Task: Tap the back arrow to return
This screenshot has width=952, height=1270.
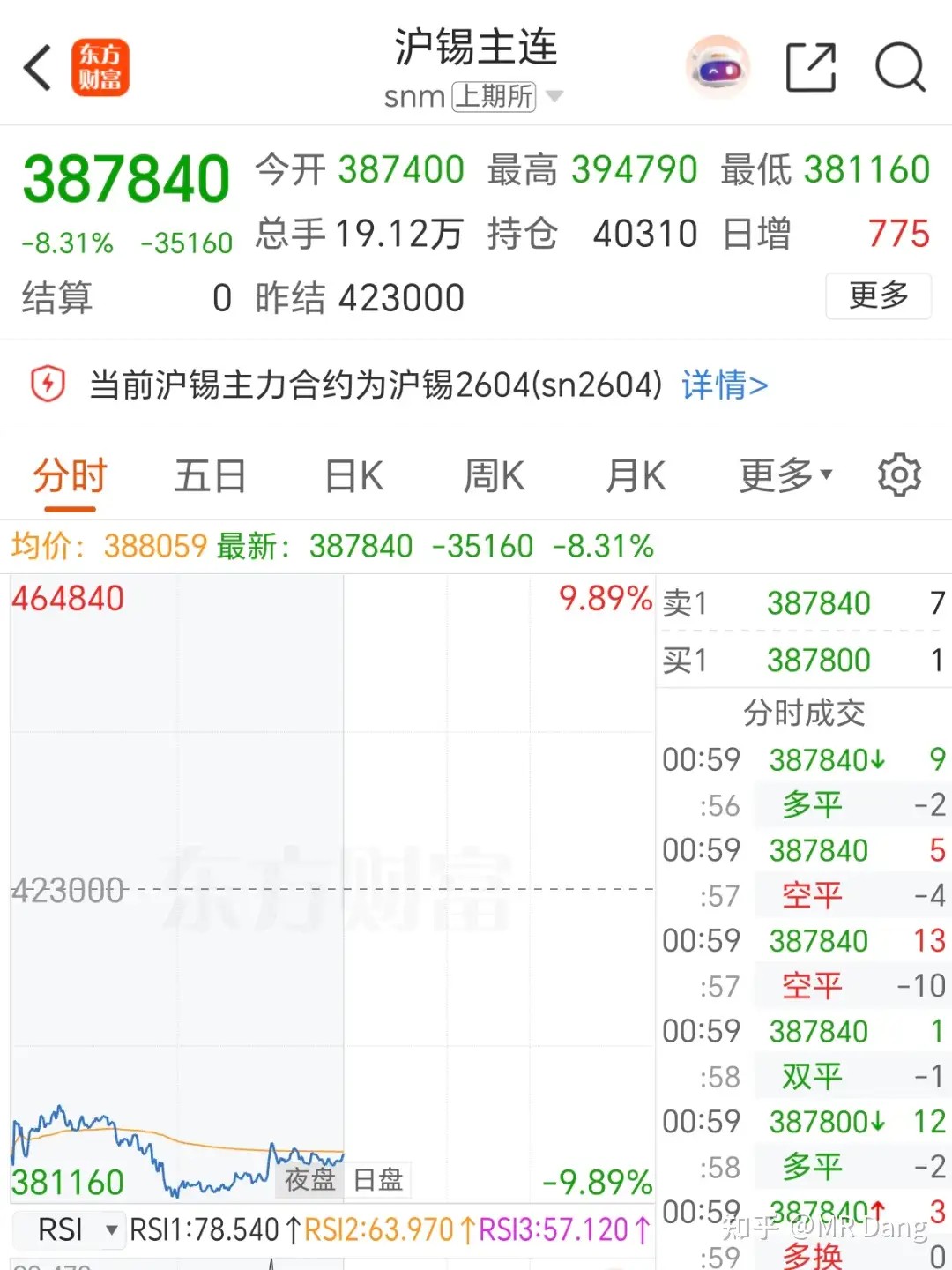Action: (x=37, y=66)
